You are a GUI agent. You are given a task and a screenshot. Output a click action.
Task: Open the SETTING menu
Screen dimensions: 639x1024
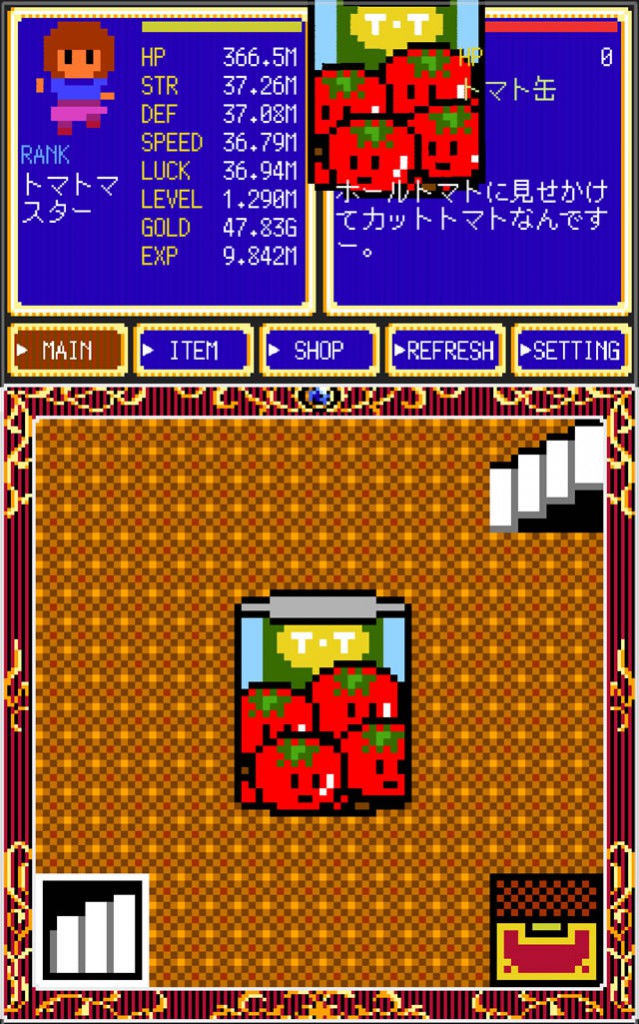[573, 351]
